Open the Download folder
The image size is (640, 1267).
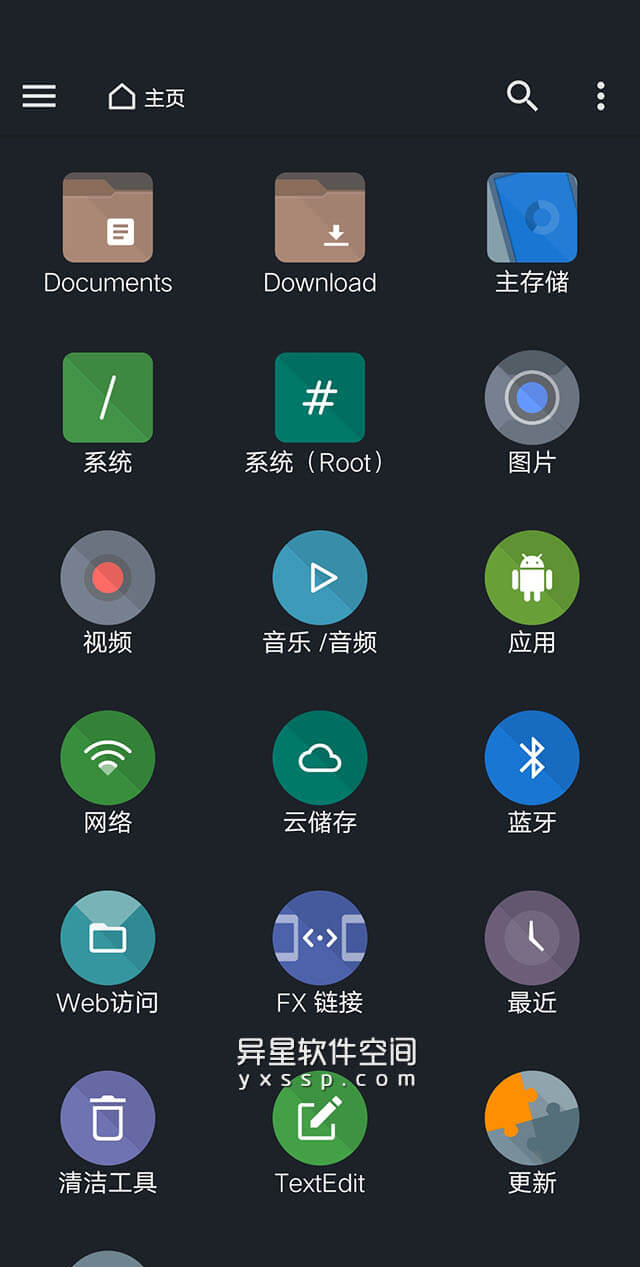[320, 218]
